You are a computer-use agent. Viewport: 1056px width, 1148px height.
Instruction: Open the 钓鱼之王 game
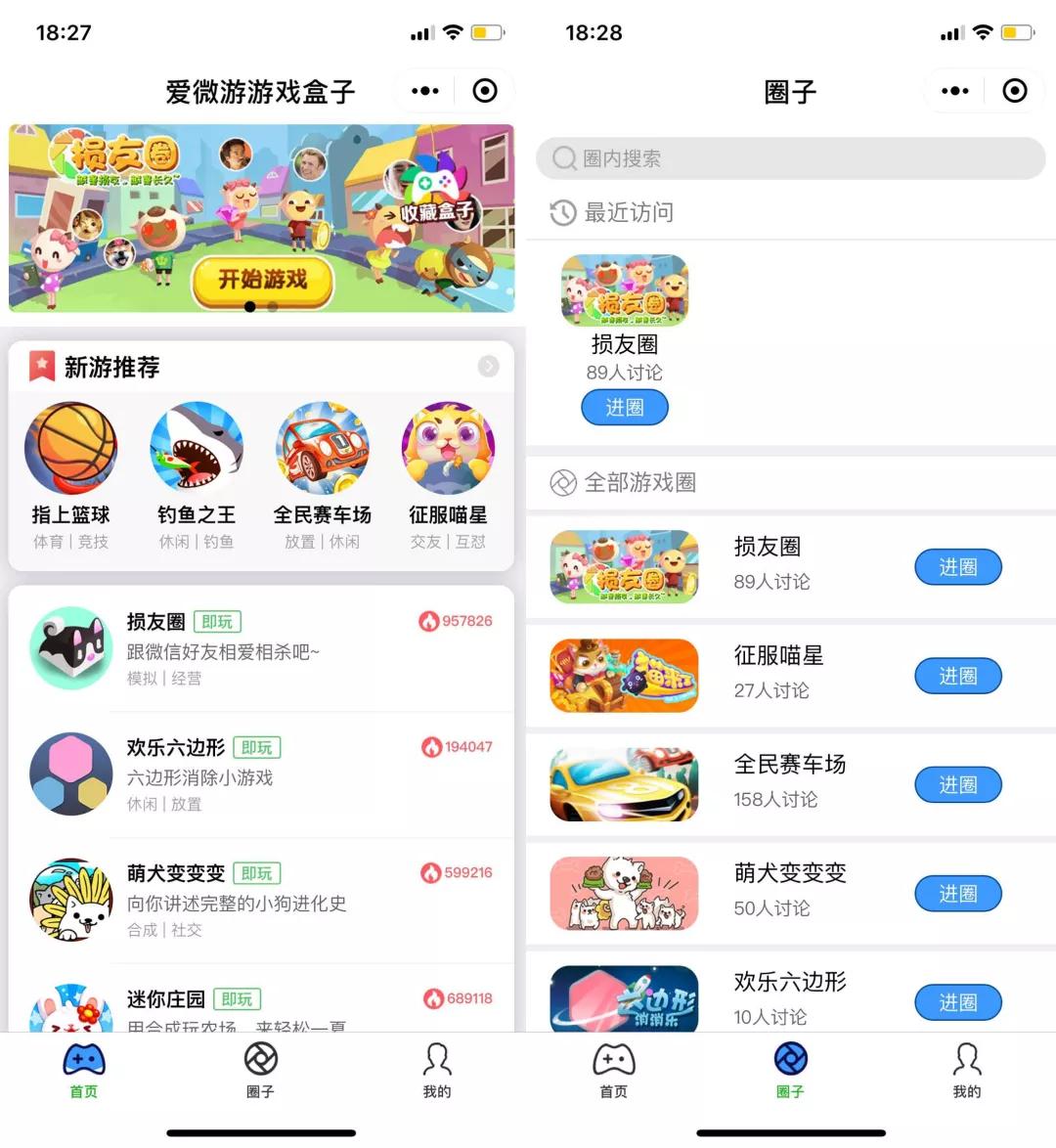(197, 475)
